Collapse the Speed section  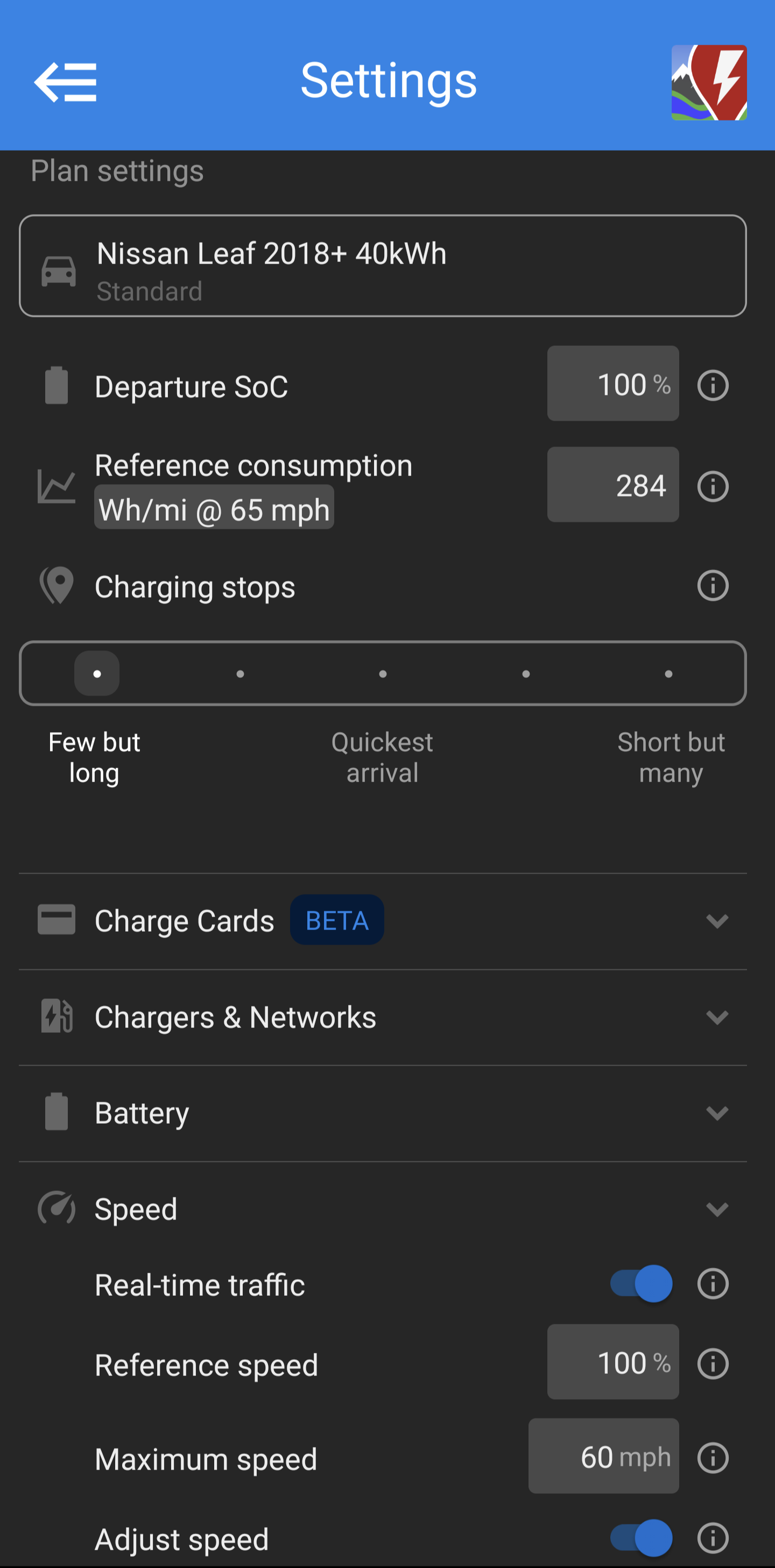pos(716,1209)
